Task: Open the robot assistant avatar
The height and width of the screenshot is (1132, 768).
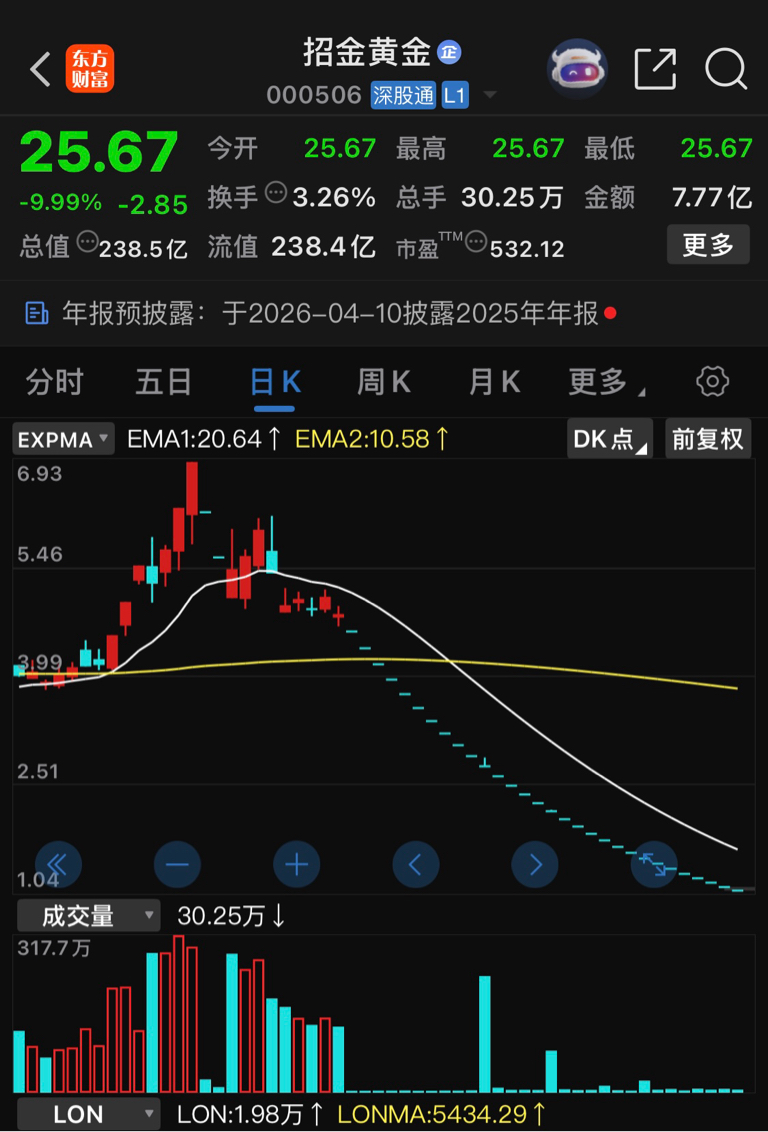Action: [577, 69]
